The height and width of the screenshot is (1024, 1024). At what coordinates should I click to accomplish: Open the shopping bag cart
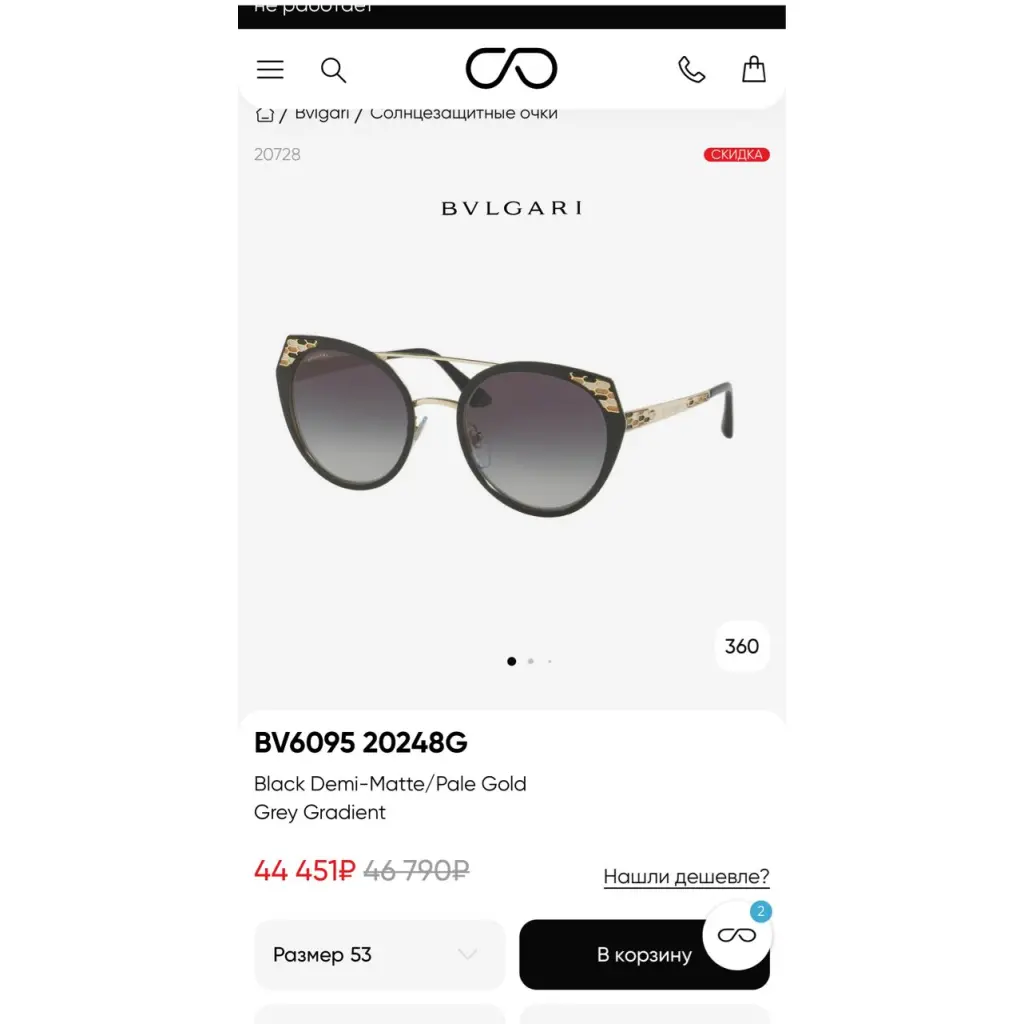[753, 69]
